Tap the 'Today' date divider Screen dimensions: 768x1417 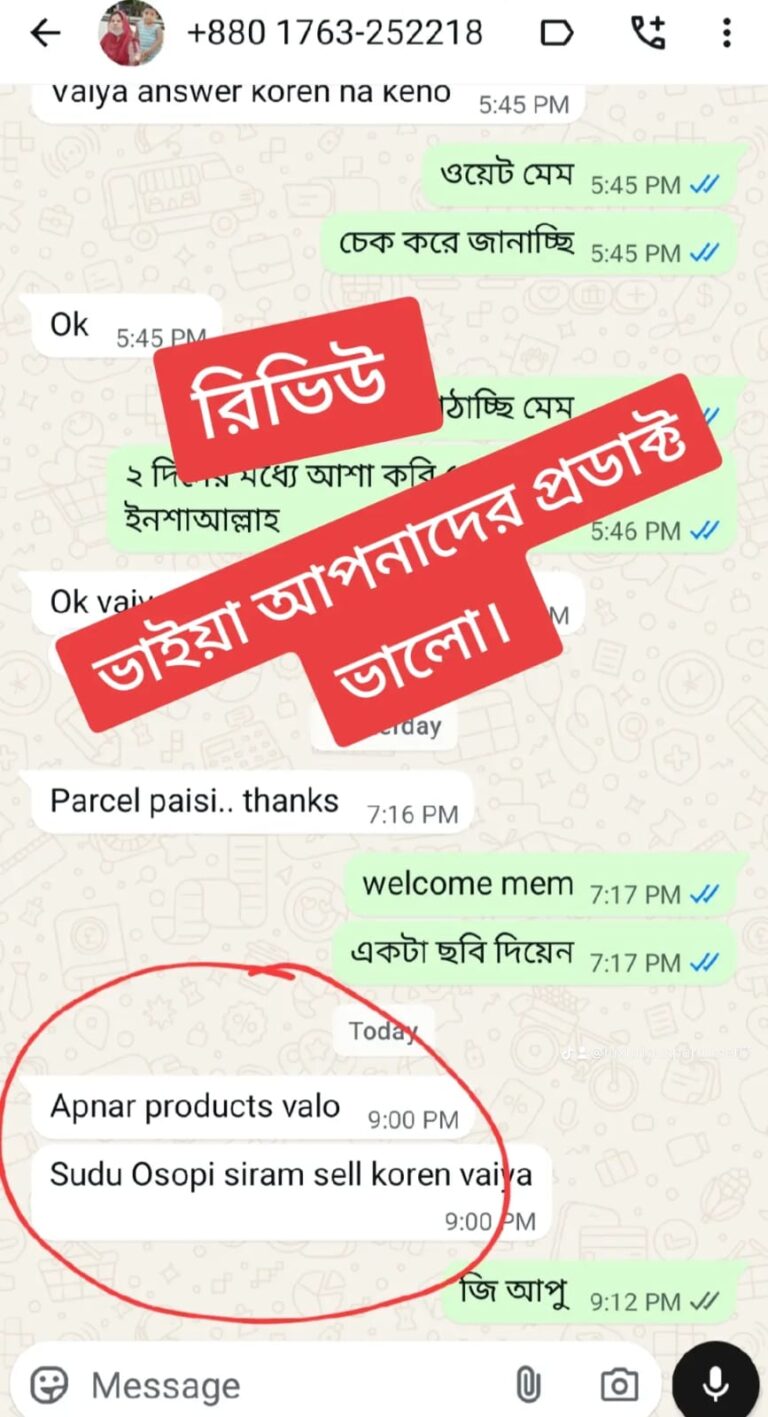point(383,1031)
